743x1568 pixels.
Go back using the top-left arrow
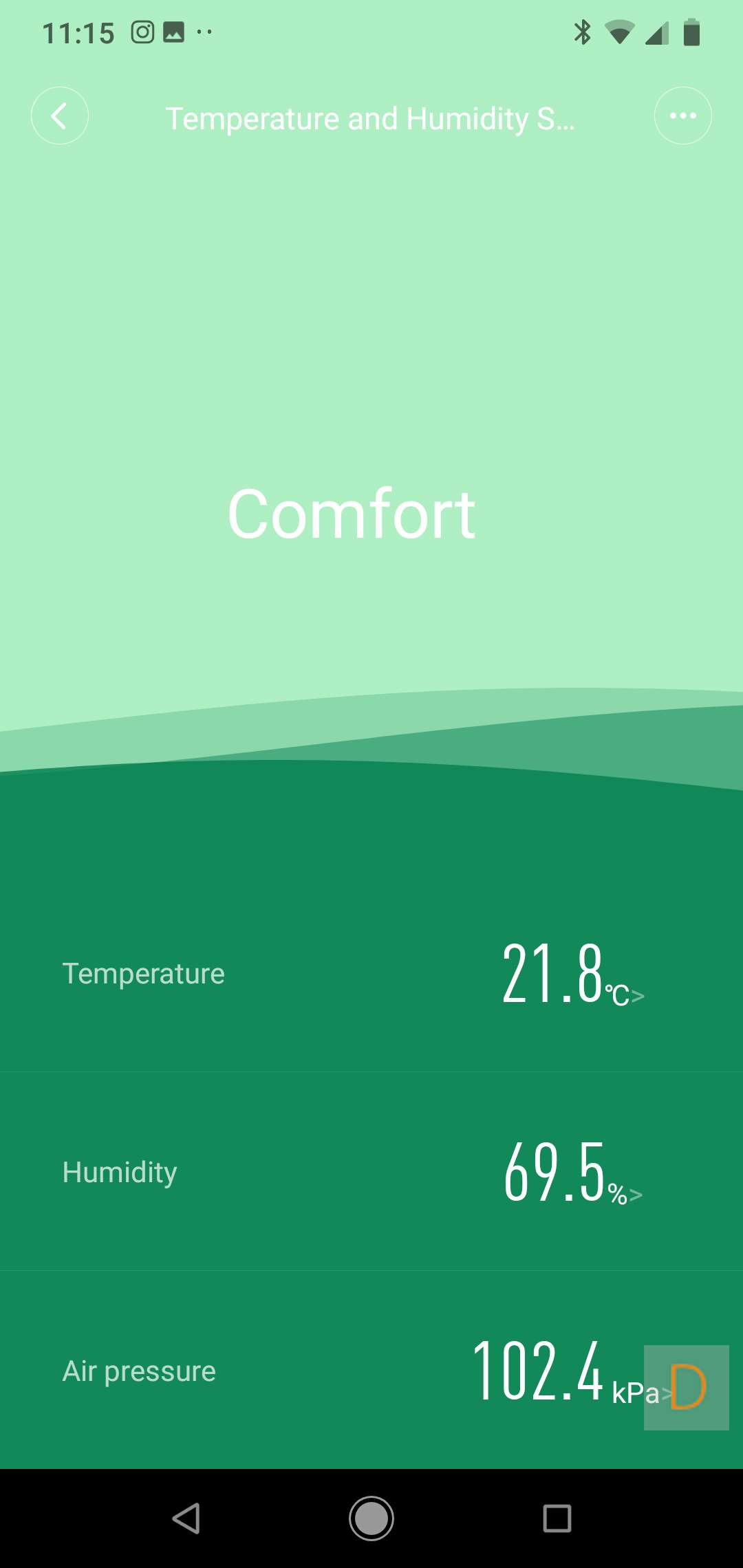[60, 116]
